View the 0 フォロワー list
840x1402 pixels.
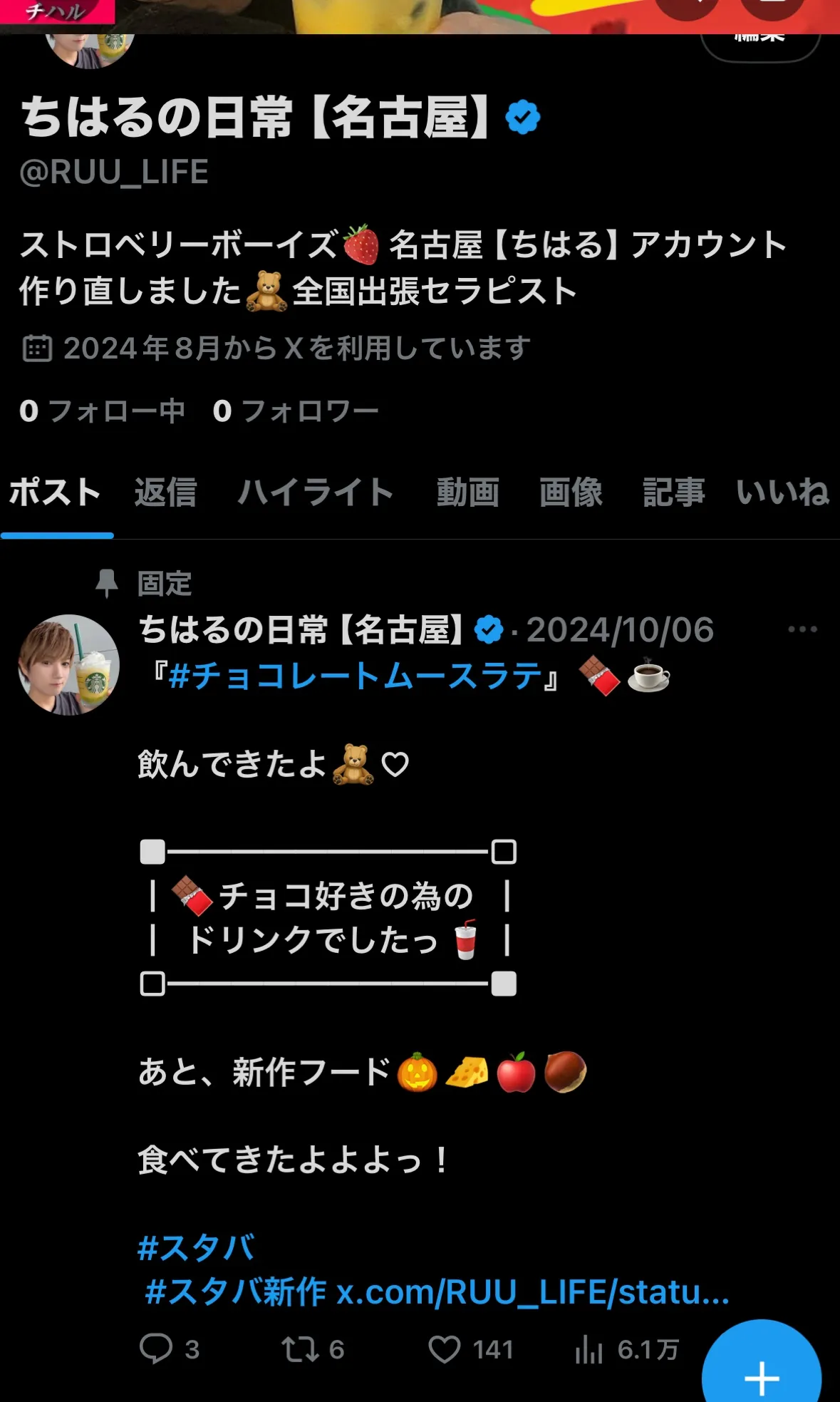click(296, 411)
